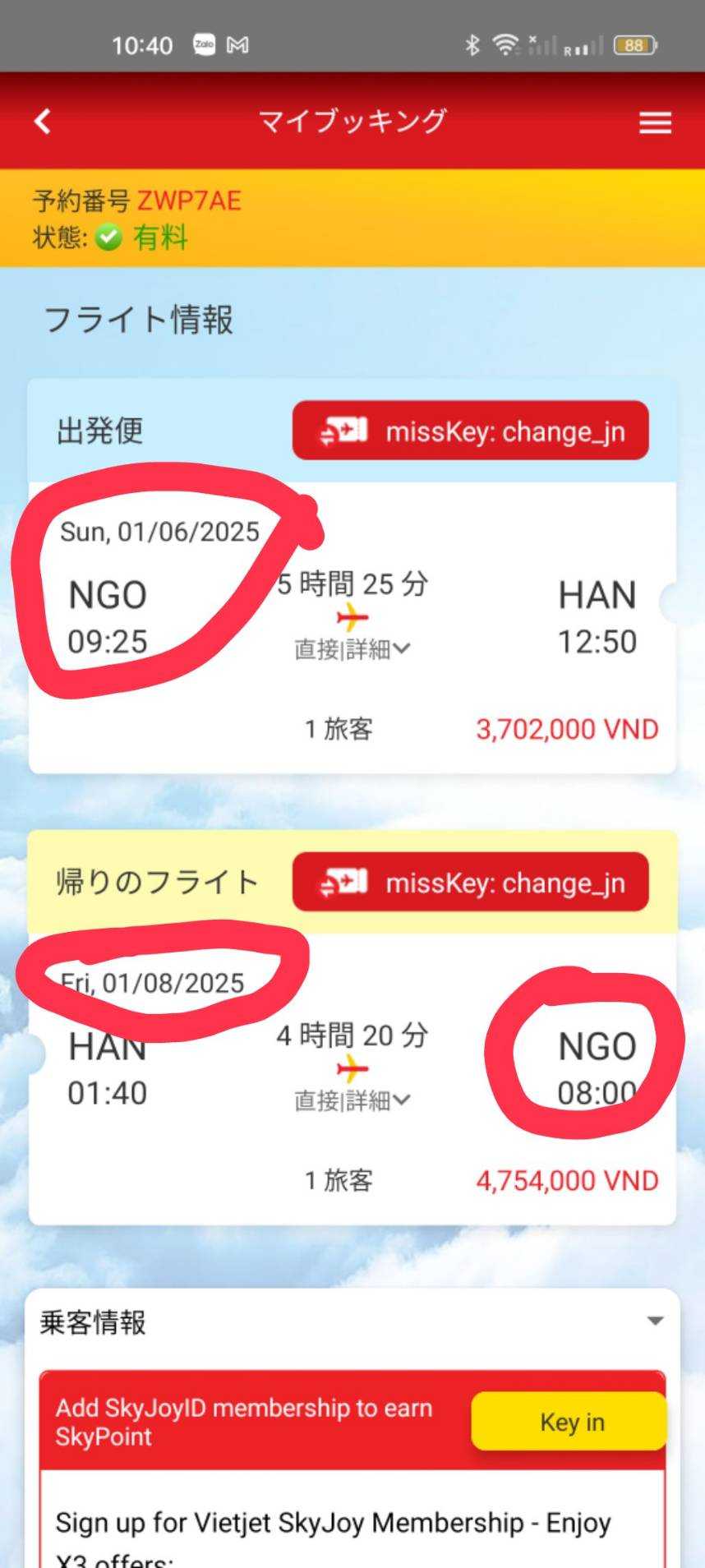
Task: Tap Key in for SkyJoyID membership
Action: 571,1422
